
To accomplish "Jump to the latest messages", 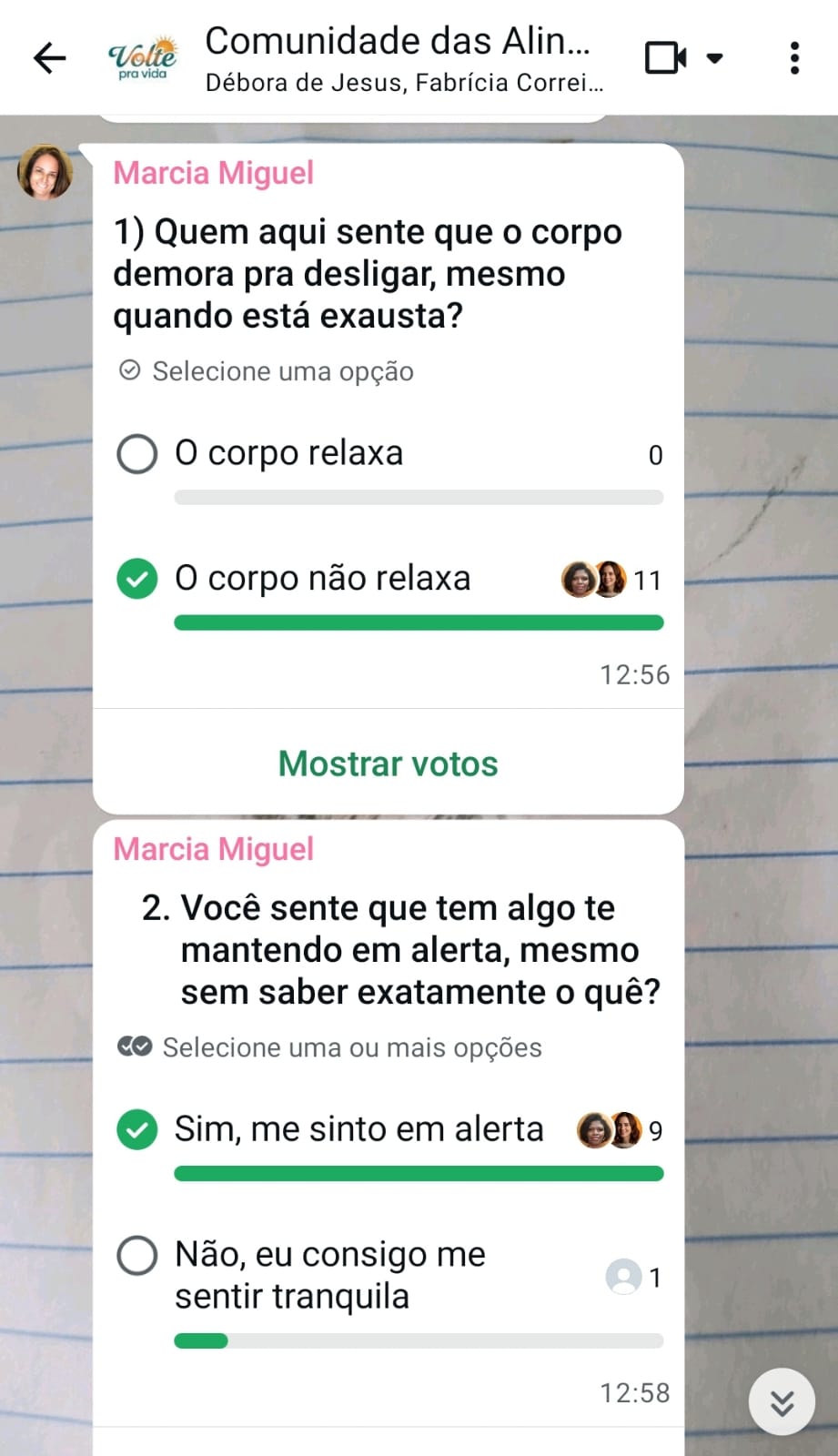I will pos(782,1402).
